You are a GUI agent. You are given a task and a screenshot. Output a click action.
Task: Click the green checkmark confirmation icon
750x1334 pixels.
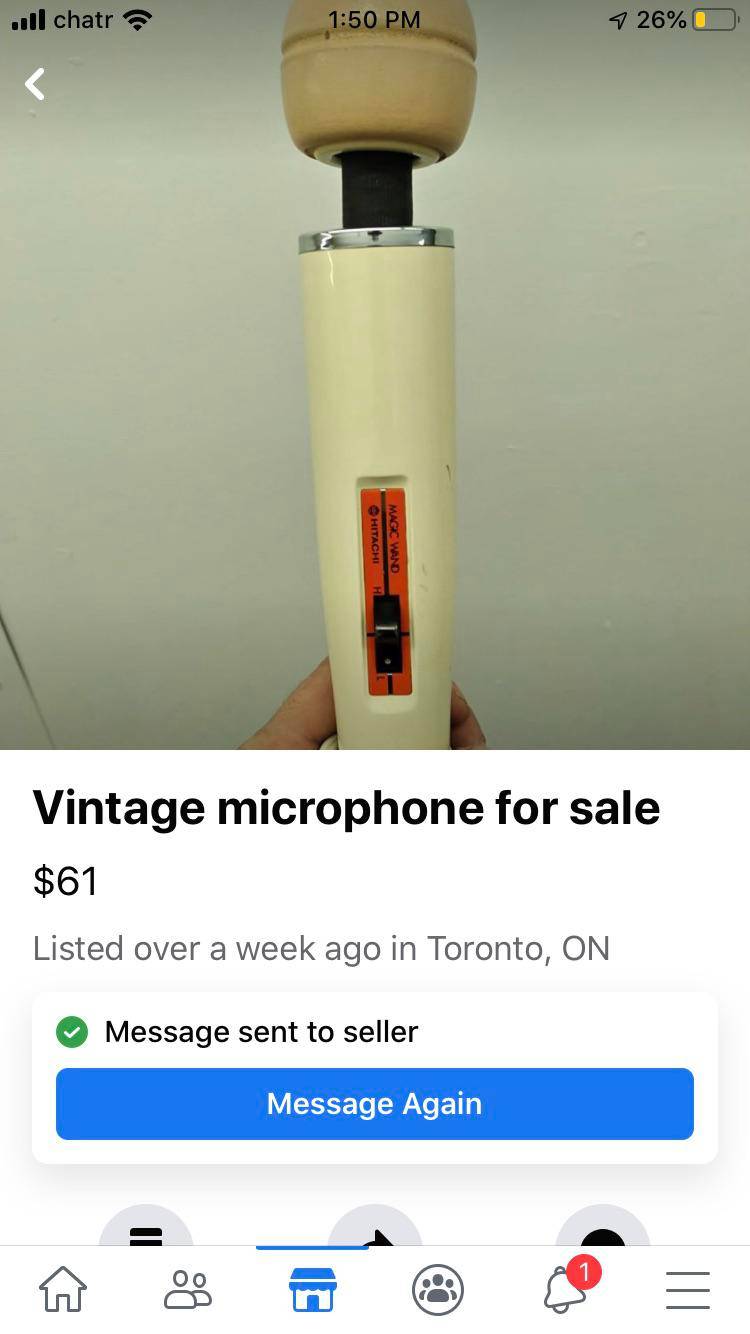pos(71,1031)
